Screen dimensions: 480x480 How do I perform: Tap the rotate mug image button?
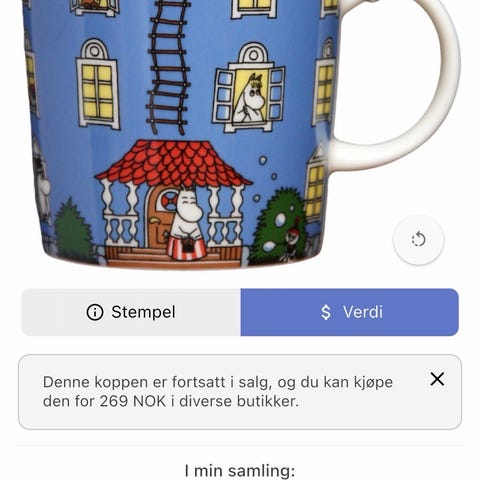pos(419,239)
